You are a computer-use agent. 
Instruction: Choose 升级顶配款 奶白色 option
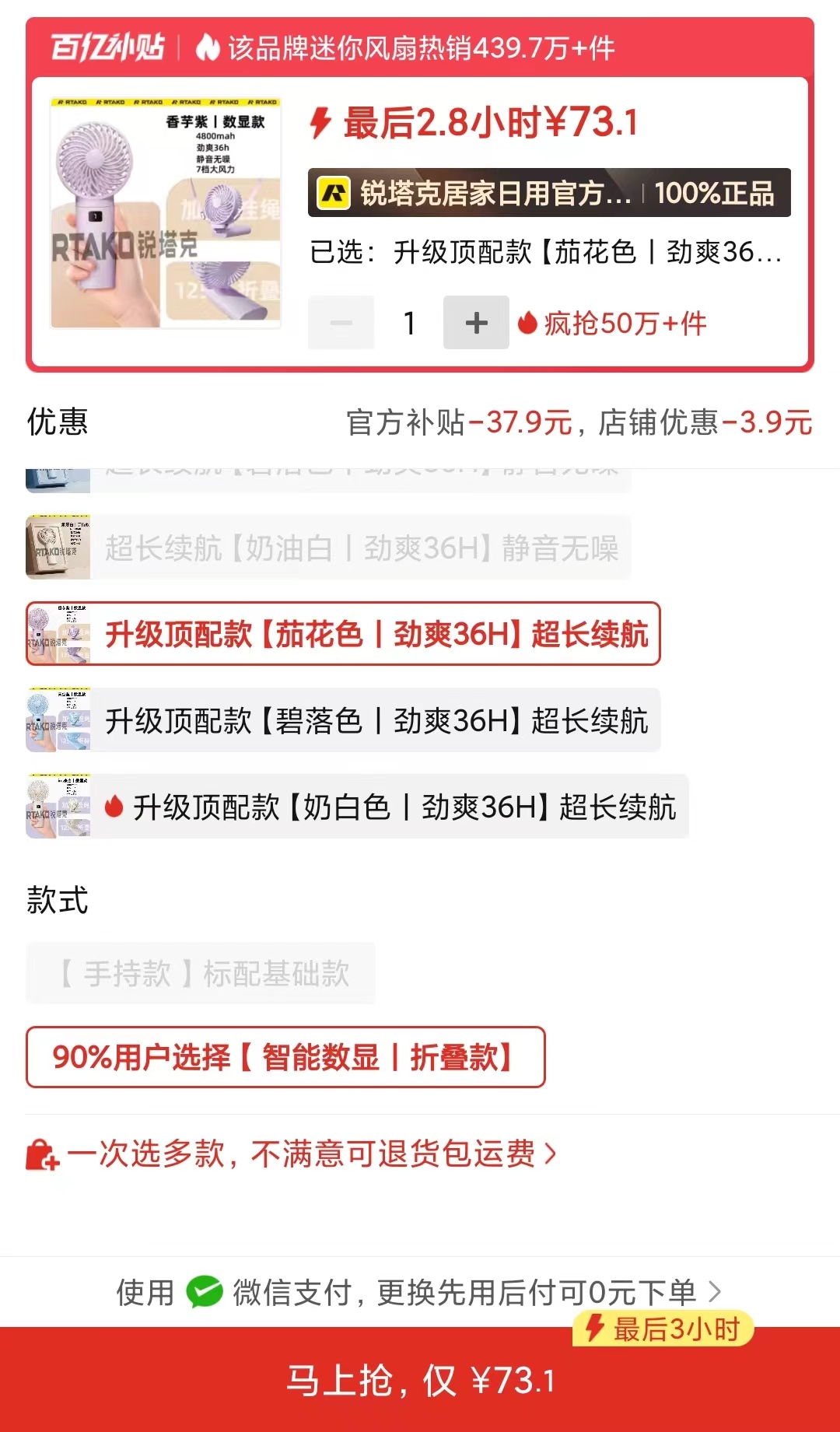357,807
